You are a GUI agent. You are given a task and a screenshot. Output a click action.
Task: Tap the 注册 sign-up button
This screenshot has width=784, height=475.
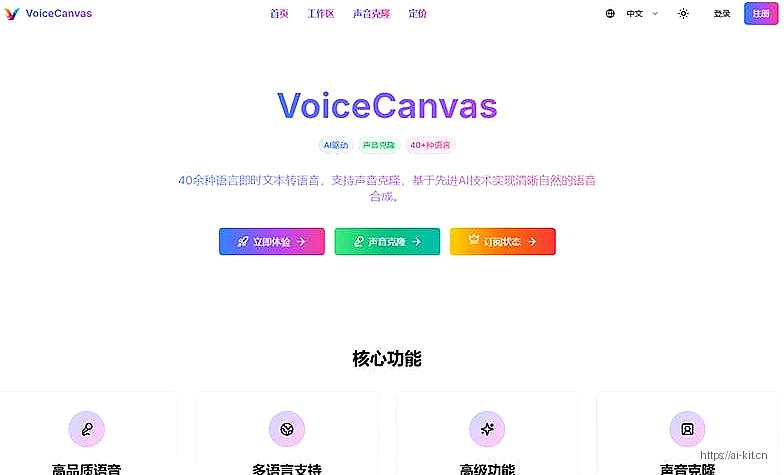pos(761,14)
